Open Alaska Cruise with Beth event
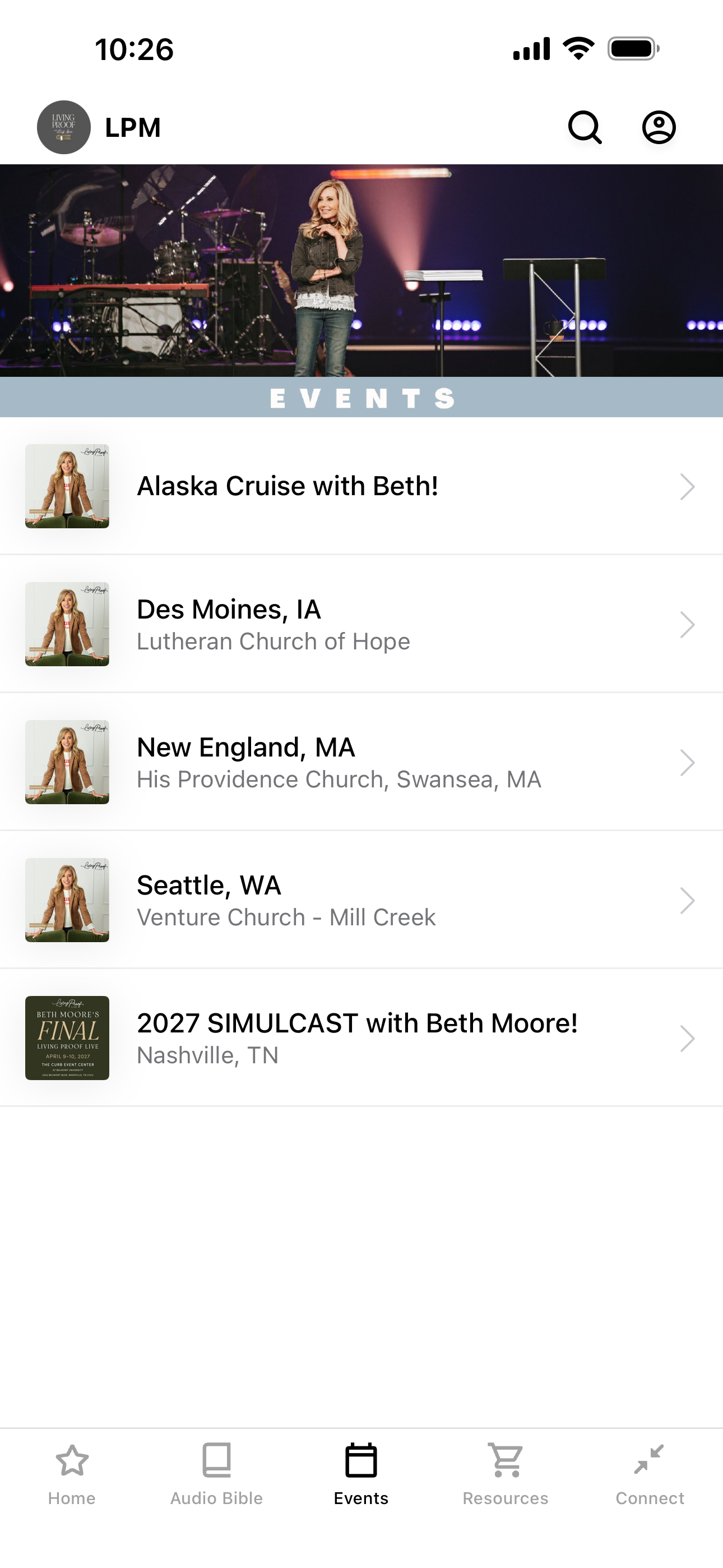Image resolution: width=723 pixels, height=1568 pixels. 361,486
